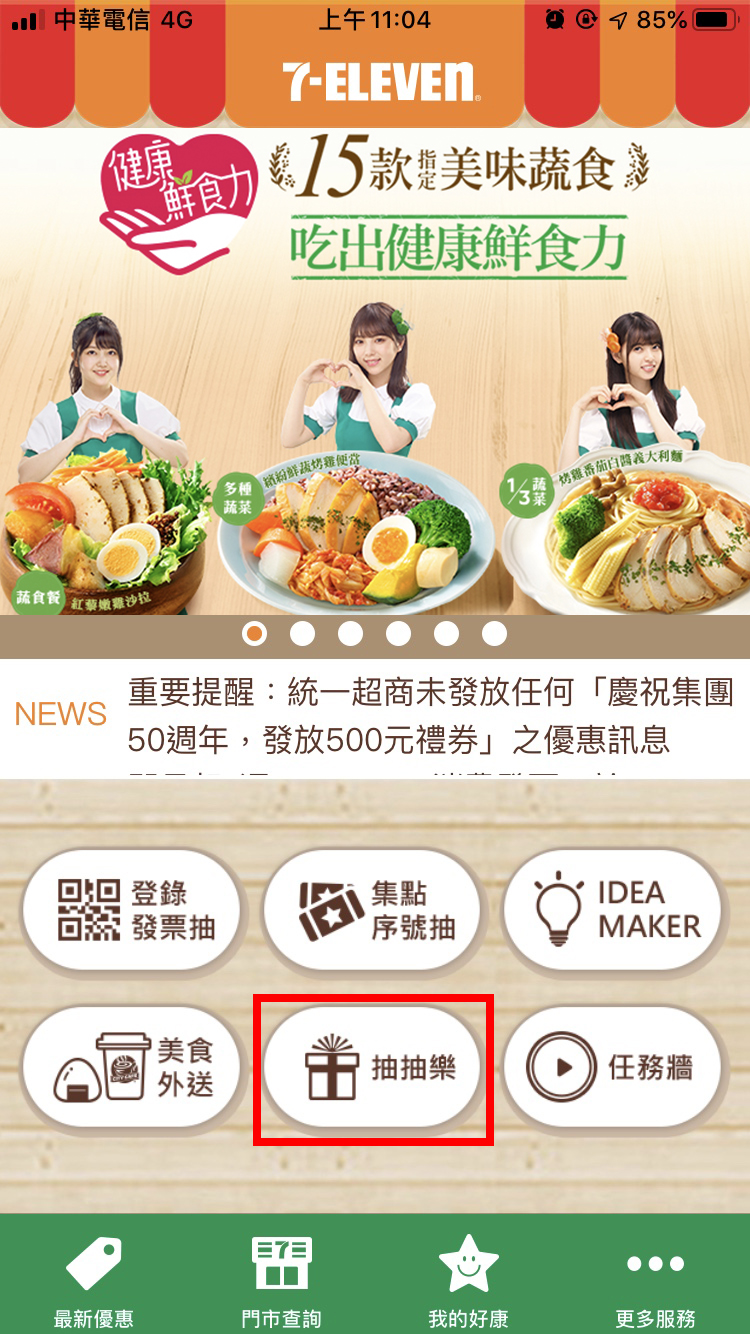Open 美食外送 food delivery
Image resolution: width=750 pixels, height=1334 pixels.
point(134,1067)
